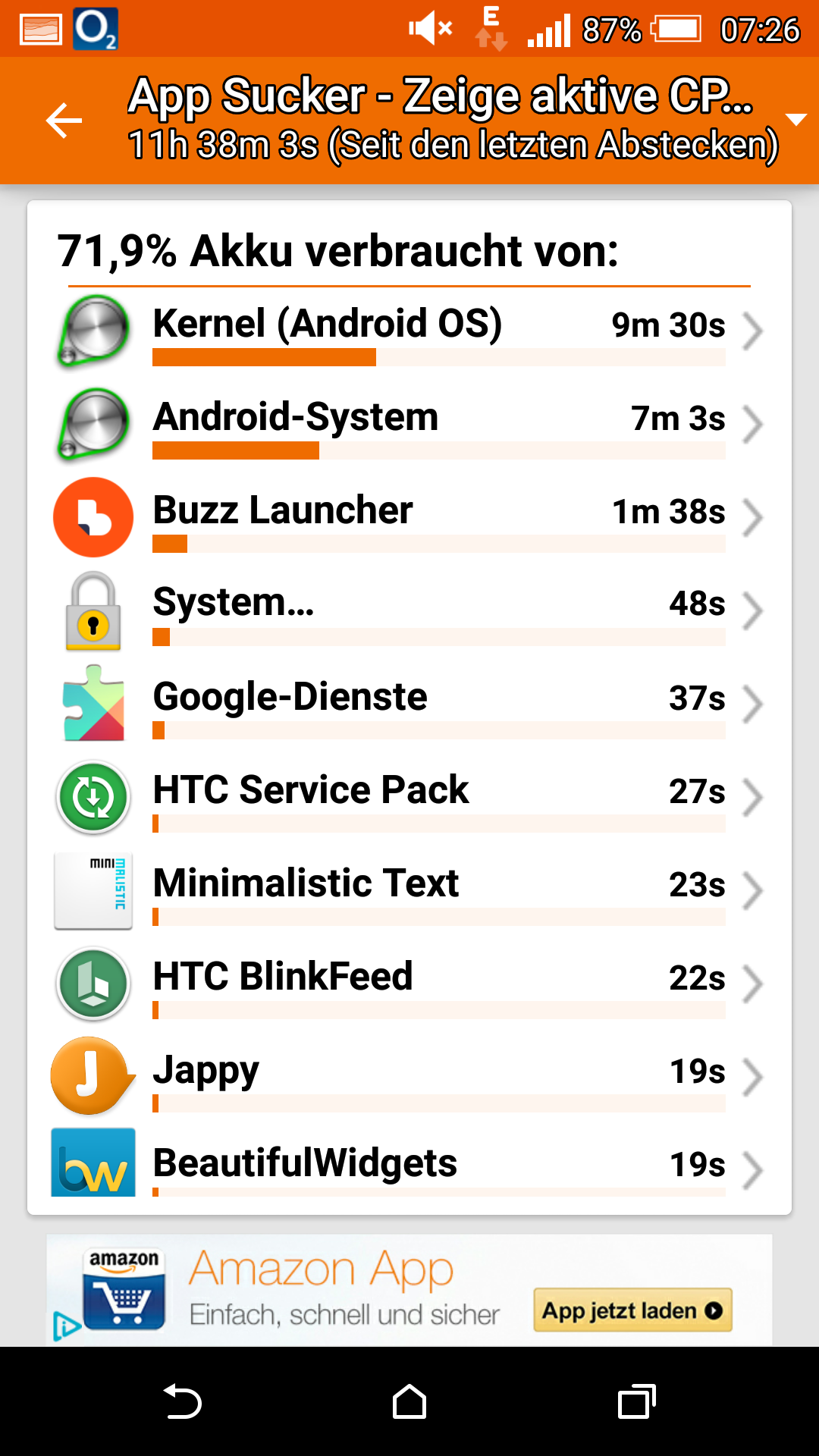Open the Jappy app entry
The image size is (819, 1456).
(409, 1078)
